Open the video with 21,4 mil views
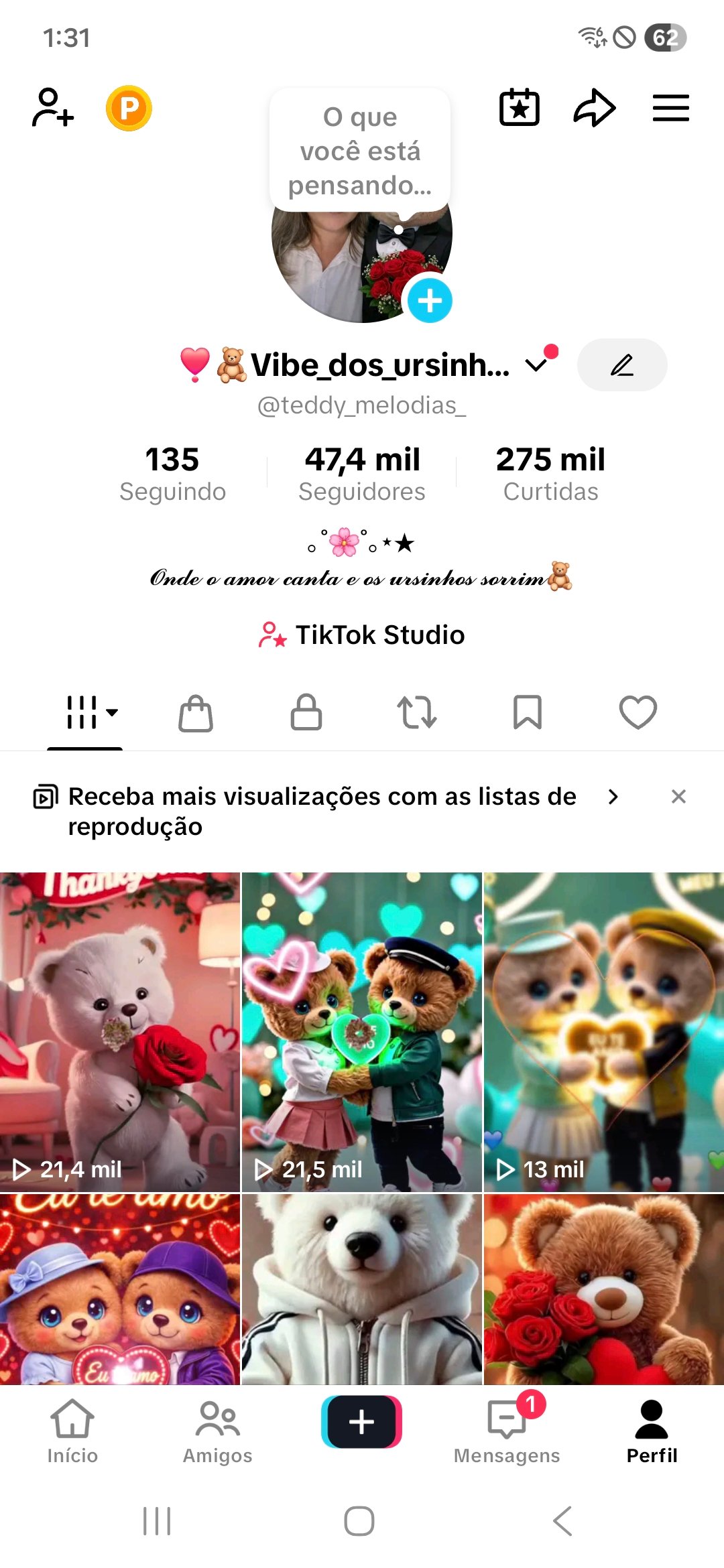Screen dimensions: 724x1568 120,1032
